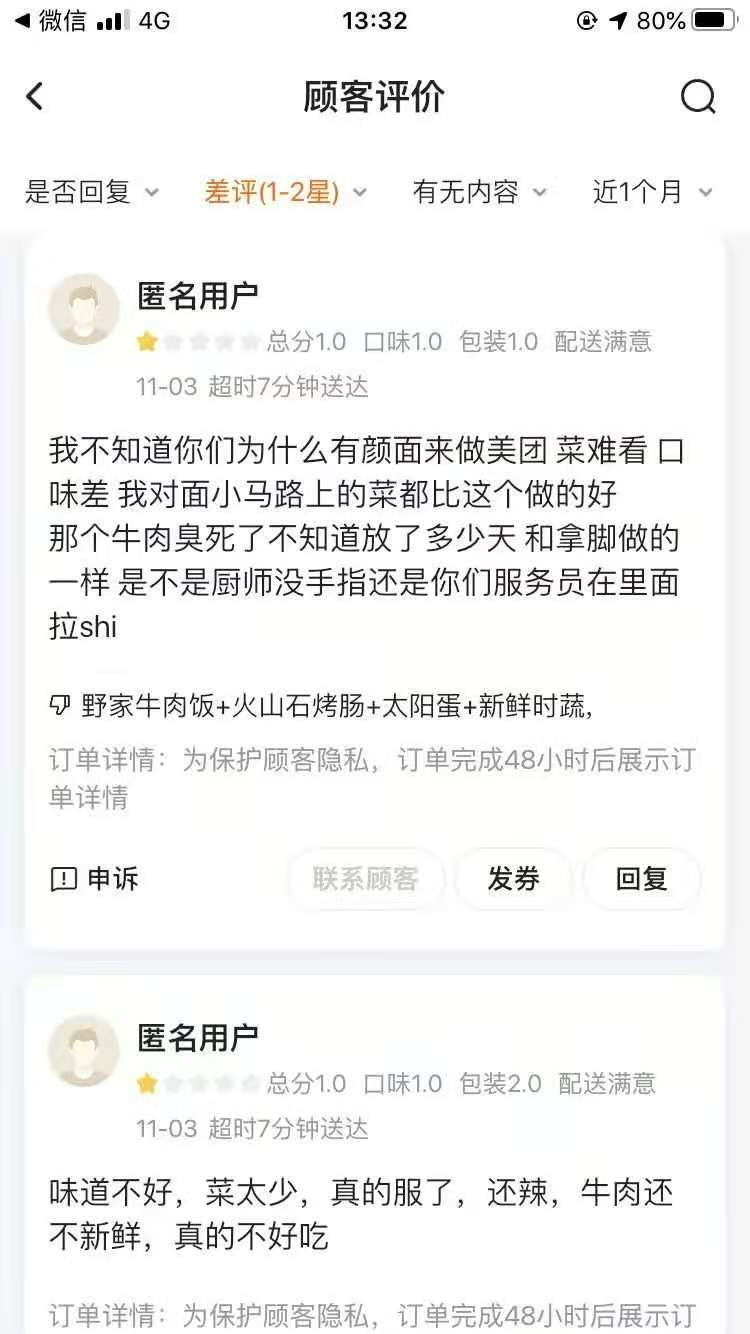Go back from the 顾客评价 page
This screenshot has width=750, height=1334.
tap(35, 97)
